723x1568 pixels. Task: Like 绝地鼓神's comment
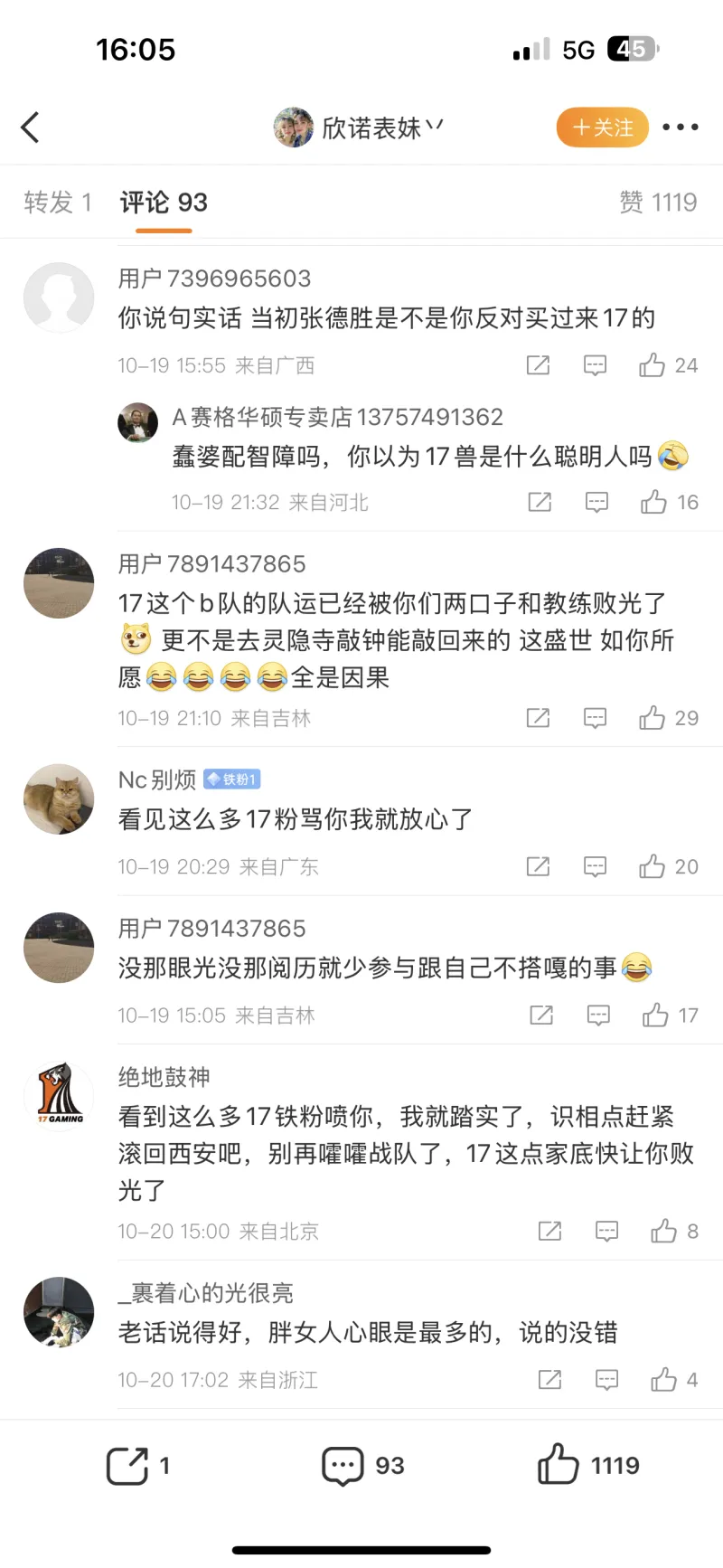click(x=664, y=1231)
